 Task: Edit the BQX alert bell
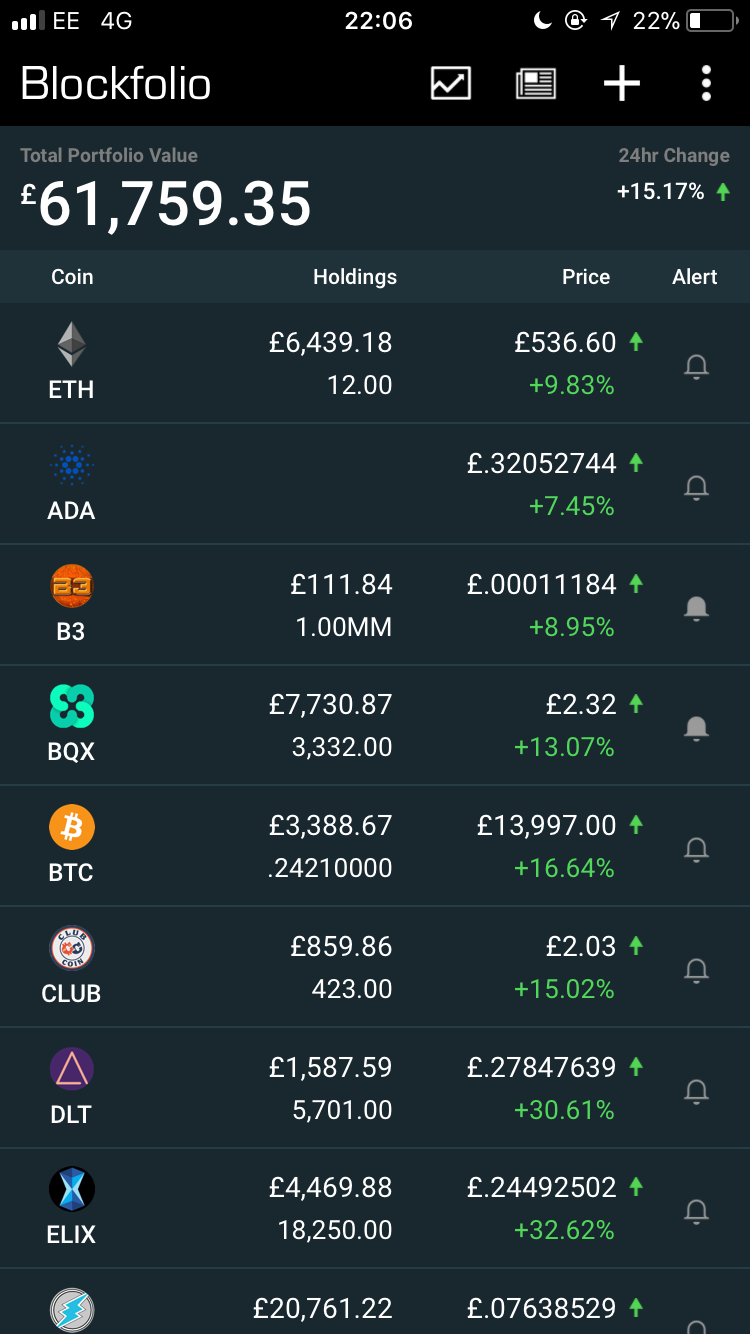696,729
